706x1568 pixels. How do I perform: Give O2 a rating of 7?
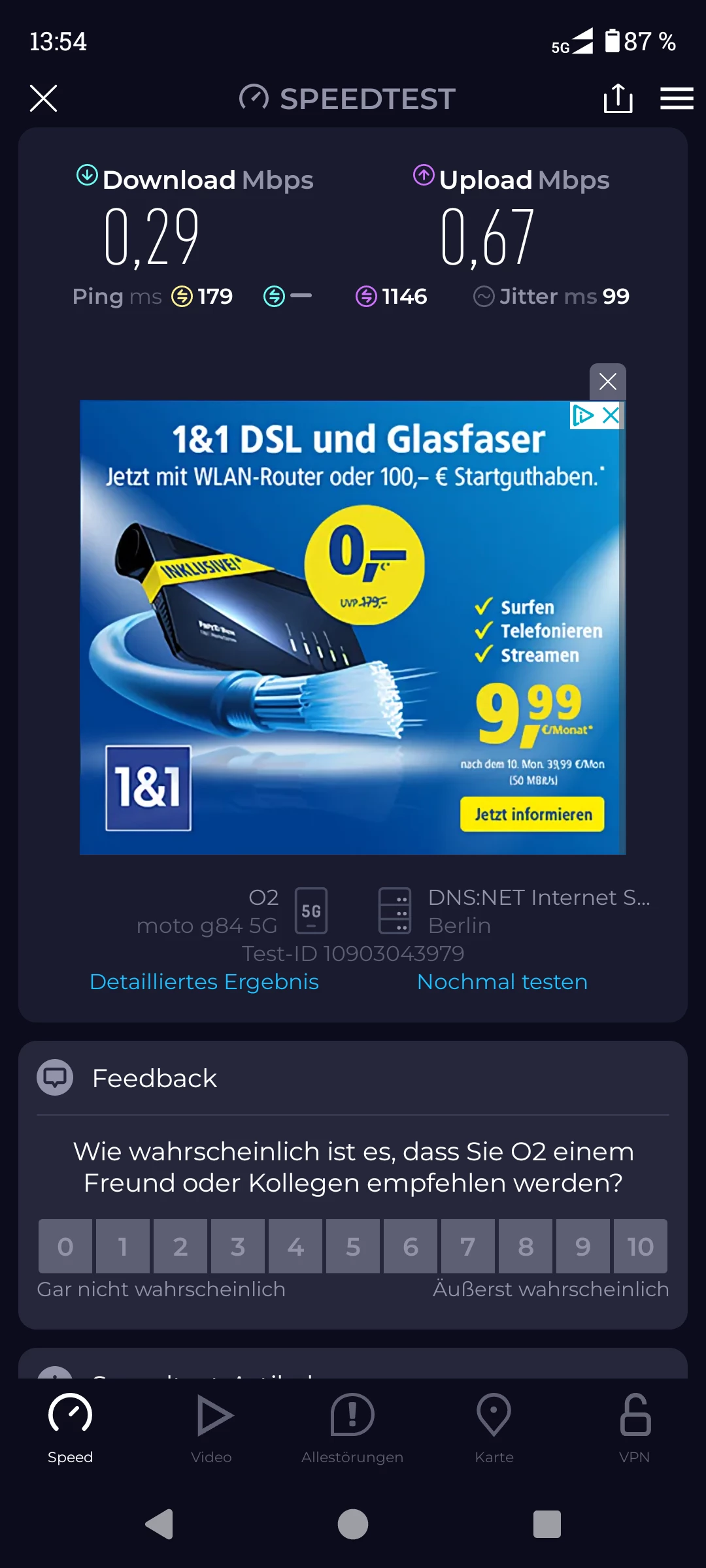coord(468,1247)
